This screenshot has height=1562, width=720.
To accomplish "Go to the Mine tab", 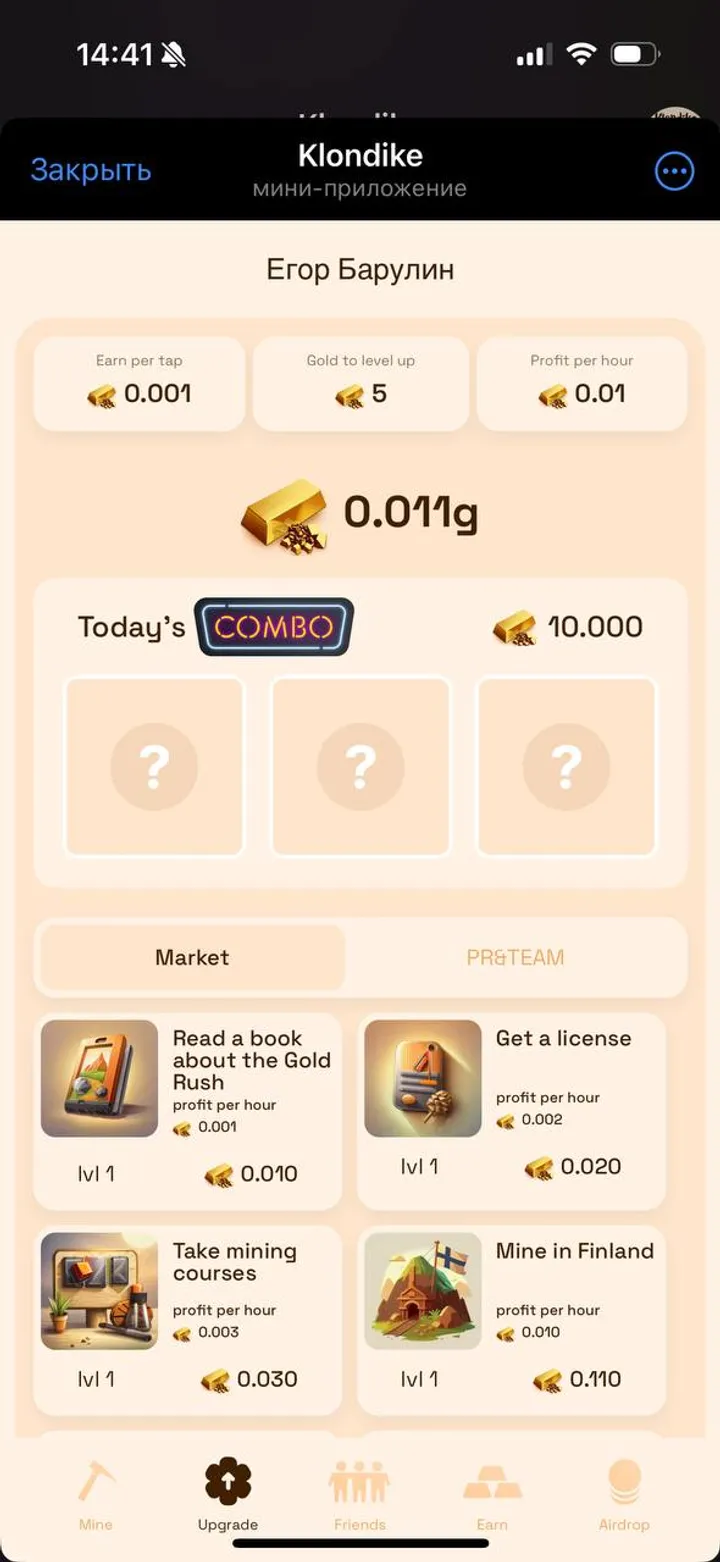I will [96, 1494].
